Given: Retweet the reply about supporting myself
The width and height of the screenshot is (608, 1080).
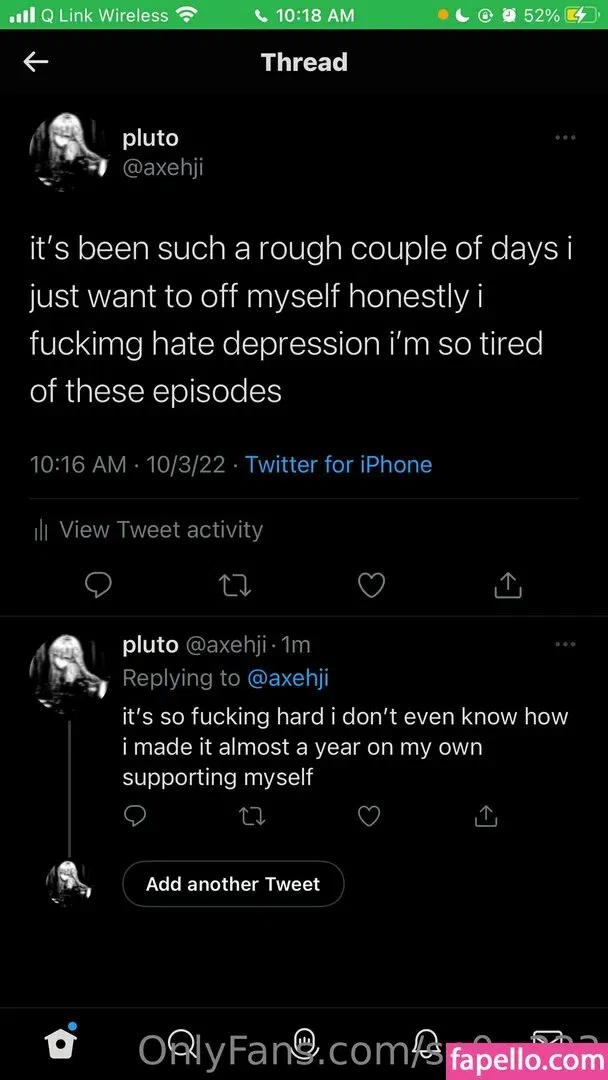Looking at the screenshot, I should click(x=252, y=817).
